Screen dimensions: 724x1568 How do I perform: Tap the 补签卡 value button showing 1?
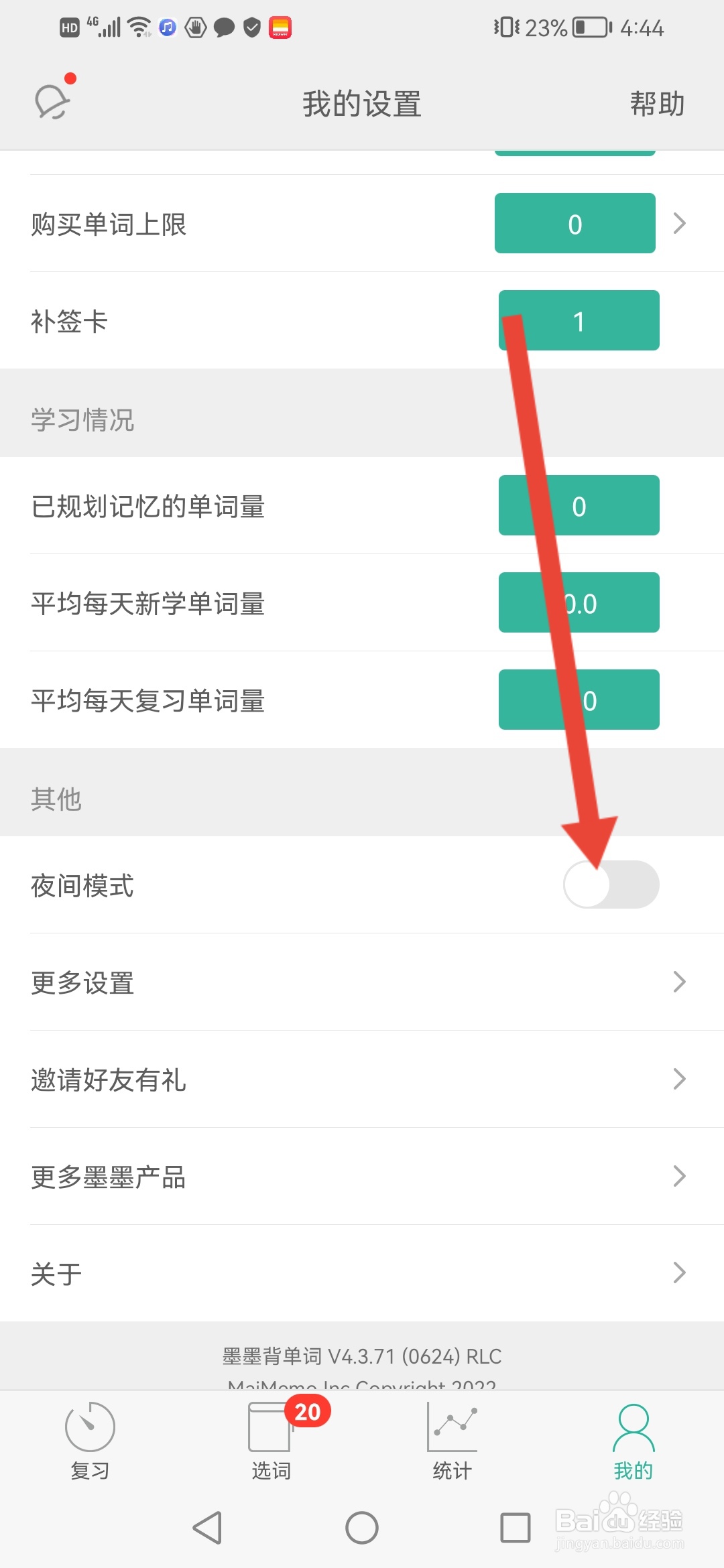(578, 320)
